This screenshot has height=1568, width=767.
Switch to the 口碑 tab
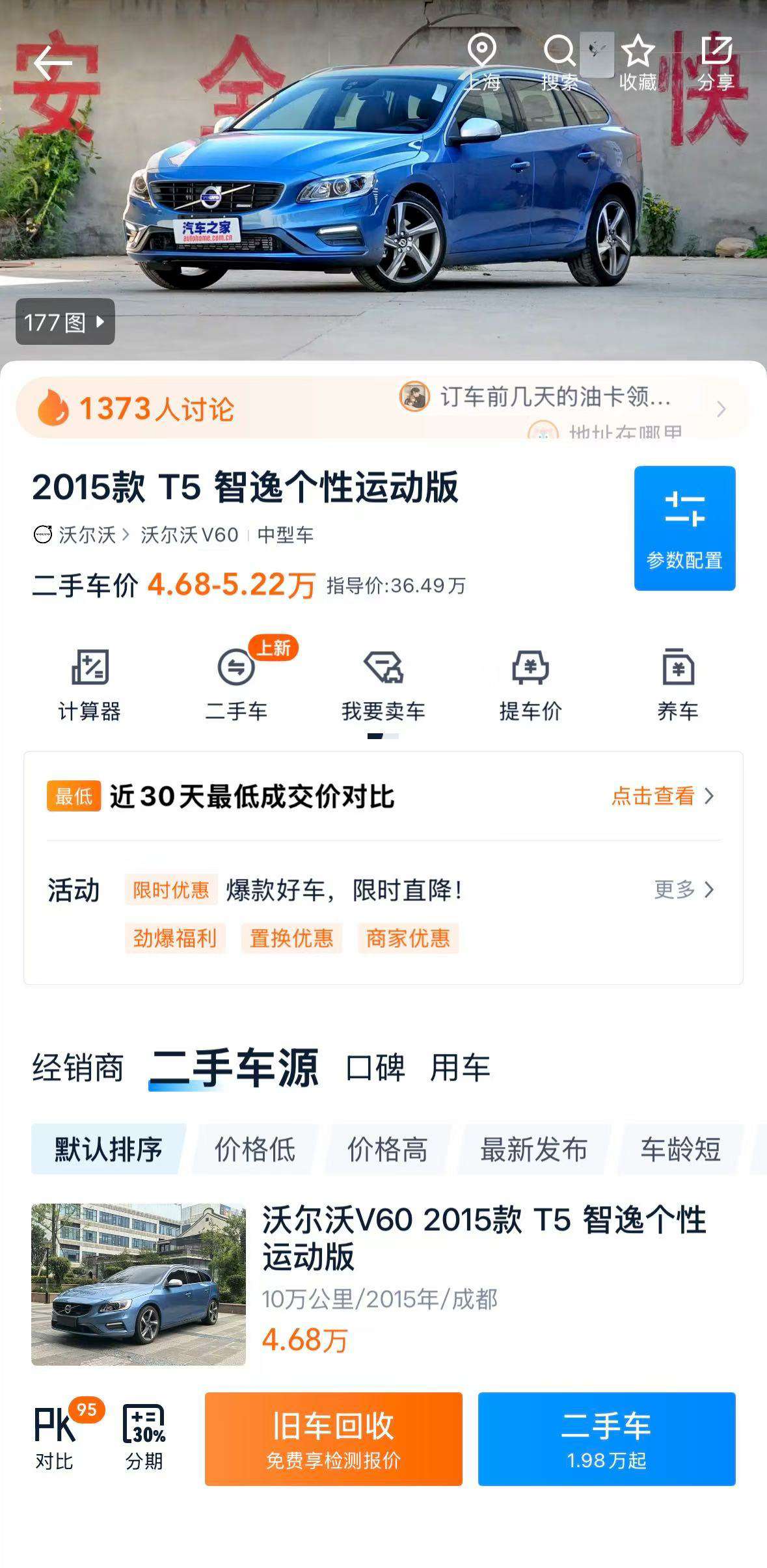point(376,1068)
